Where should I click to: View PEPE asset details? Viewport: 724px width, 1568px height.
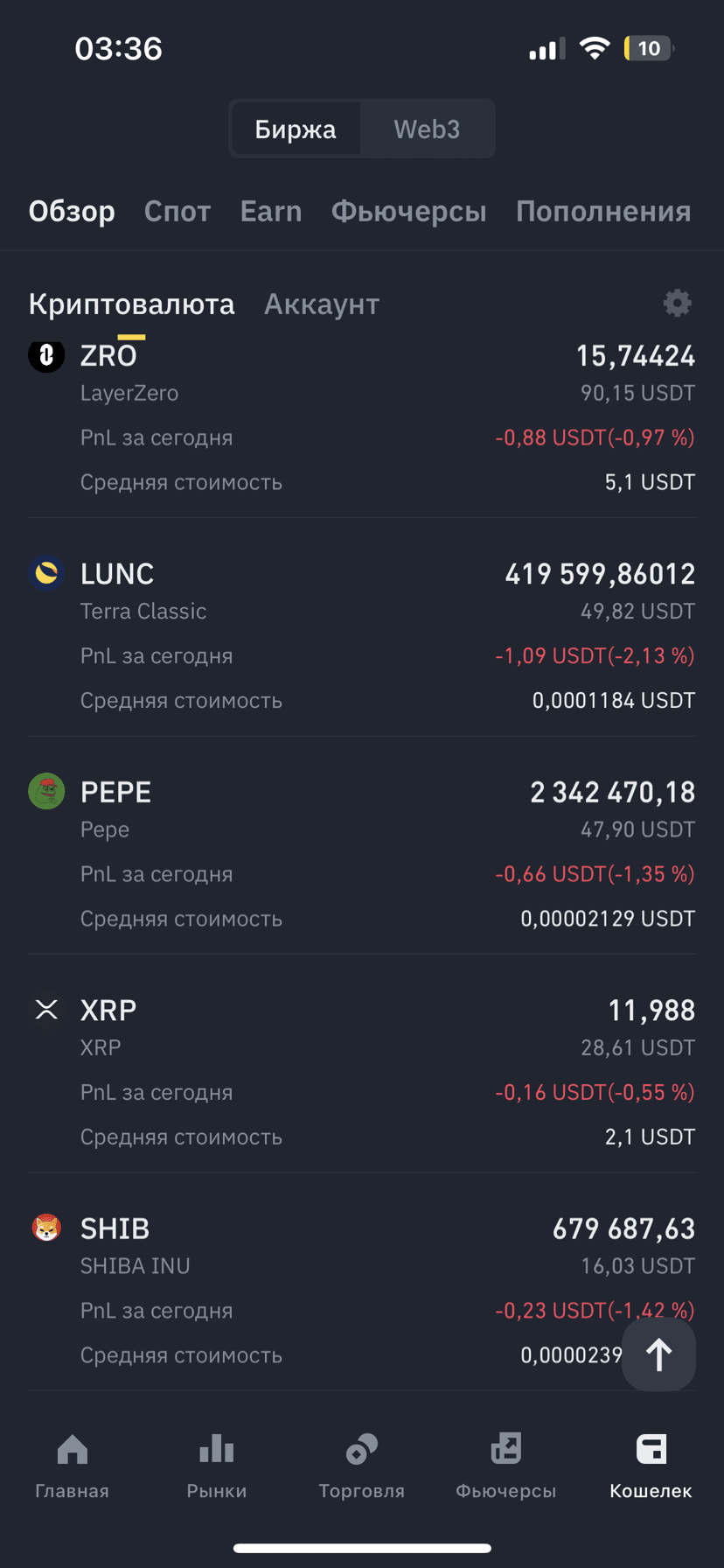point(362,855)
